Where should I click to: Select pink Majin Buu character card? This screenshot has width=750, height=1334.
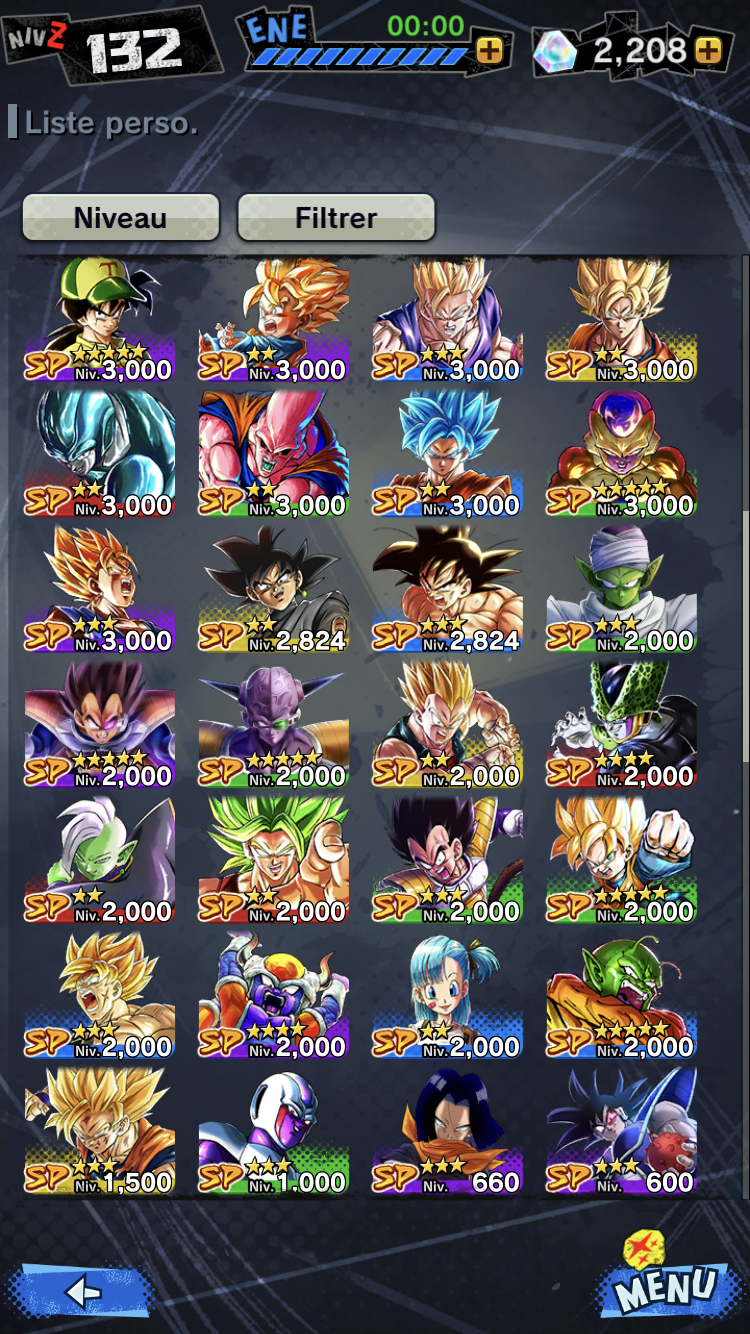click(x=274, y=455)
